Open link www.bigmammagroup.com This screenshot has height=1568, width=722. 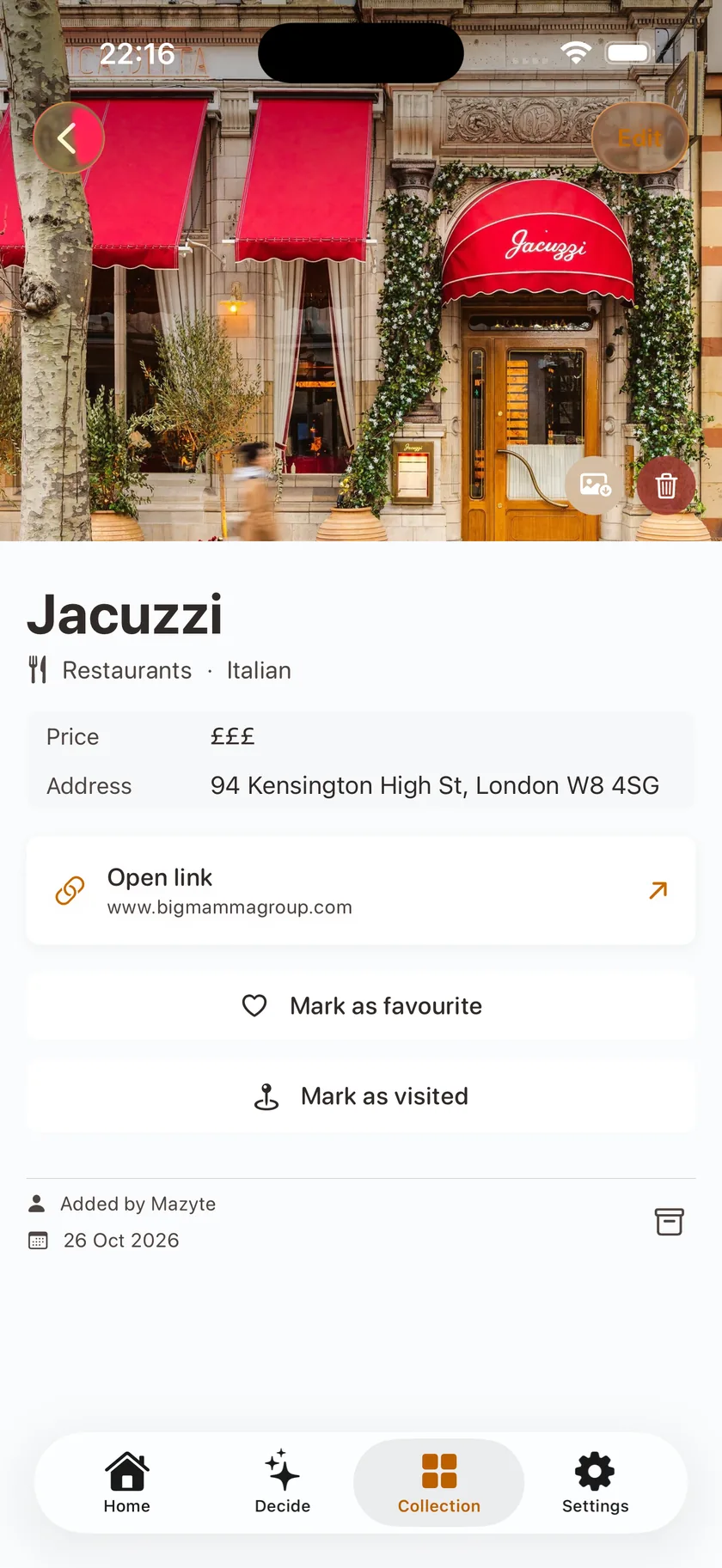(x=361, y=891)
